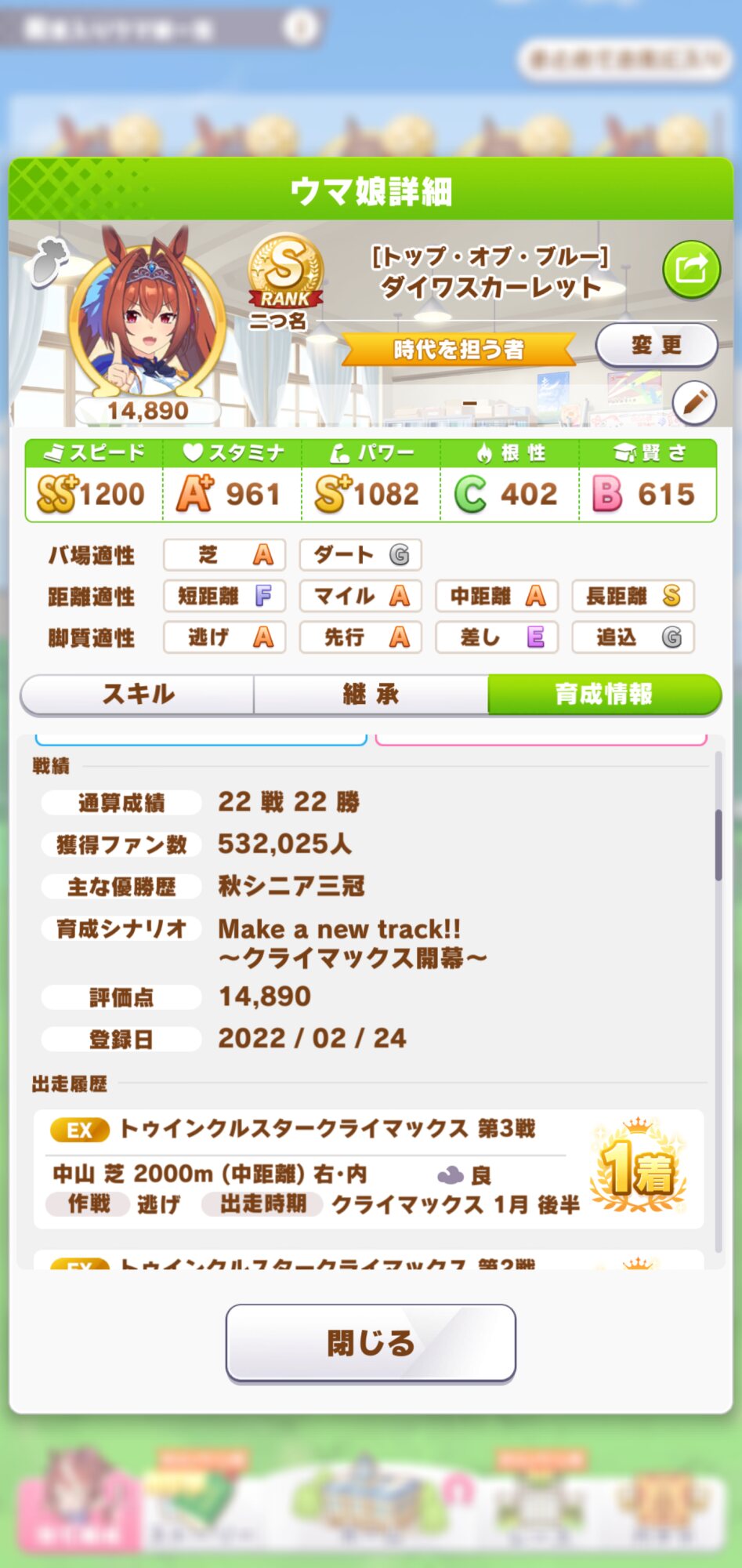Tap the pencil edit icon
The height and width of the screenshot is (1568, 742).
[694, 402]
